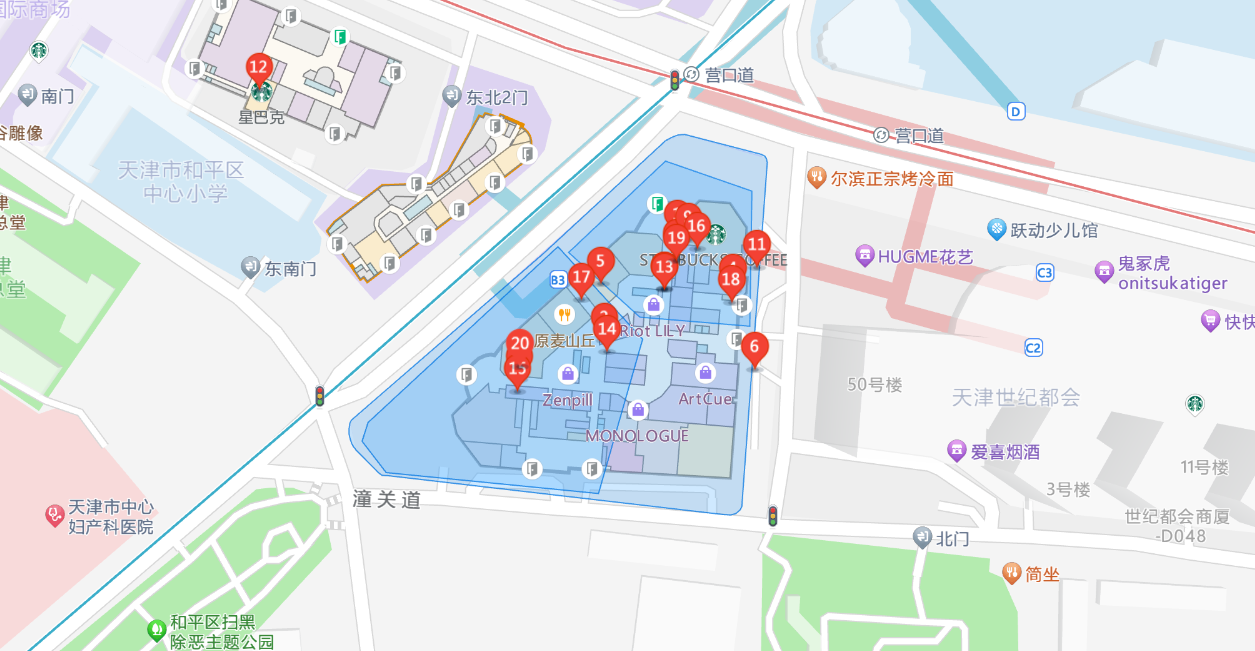Viewport: 1255px width, 651px height.
Task: Select the 跃动少儿馆 place icon
Action: [996, 230]
